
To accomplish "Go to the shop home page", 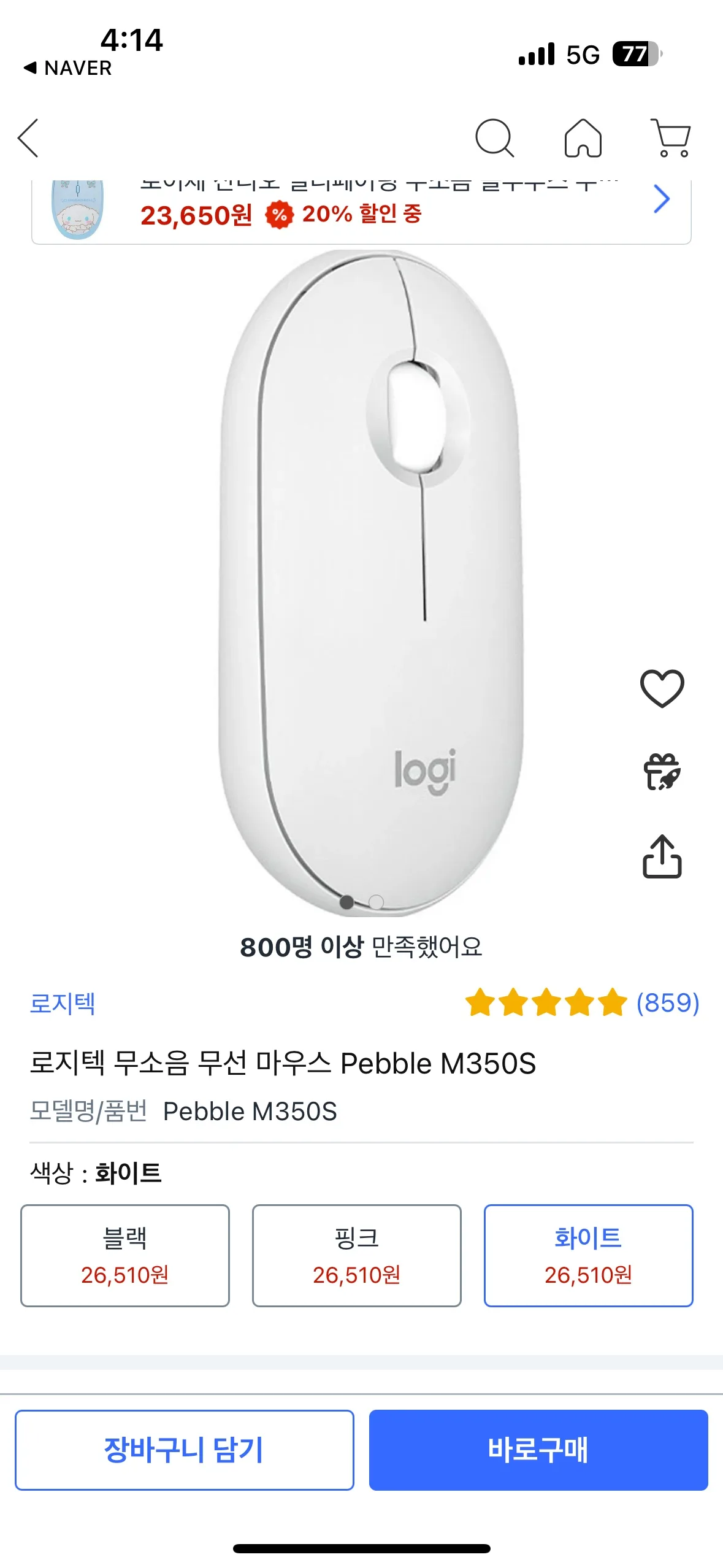I will click(x=583, y=138).
